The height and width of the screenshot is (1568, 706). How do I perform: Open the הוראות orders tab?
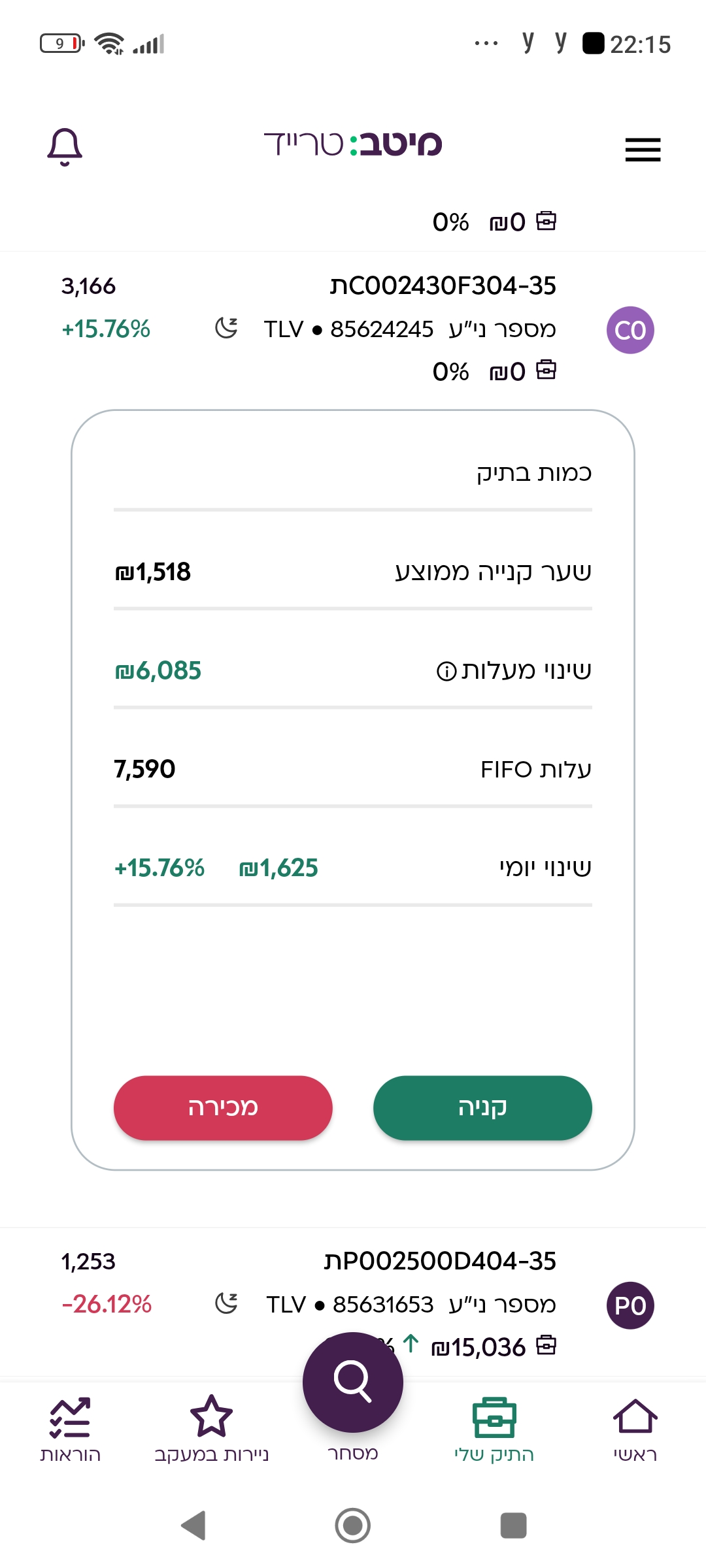[x=71, y=1429]
